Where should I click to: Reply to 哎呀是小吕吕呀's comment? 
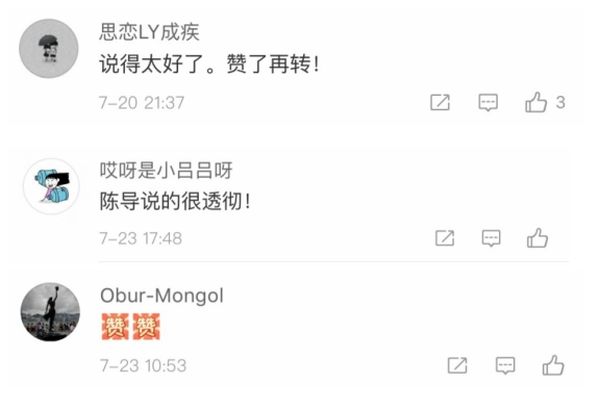click(492, 238)
